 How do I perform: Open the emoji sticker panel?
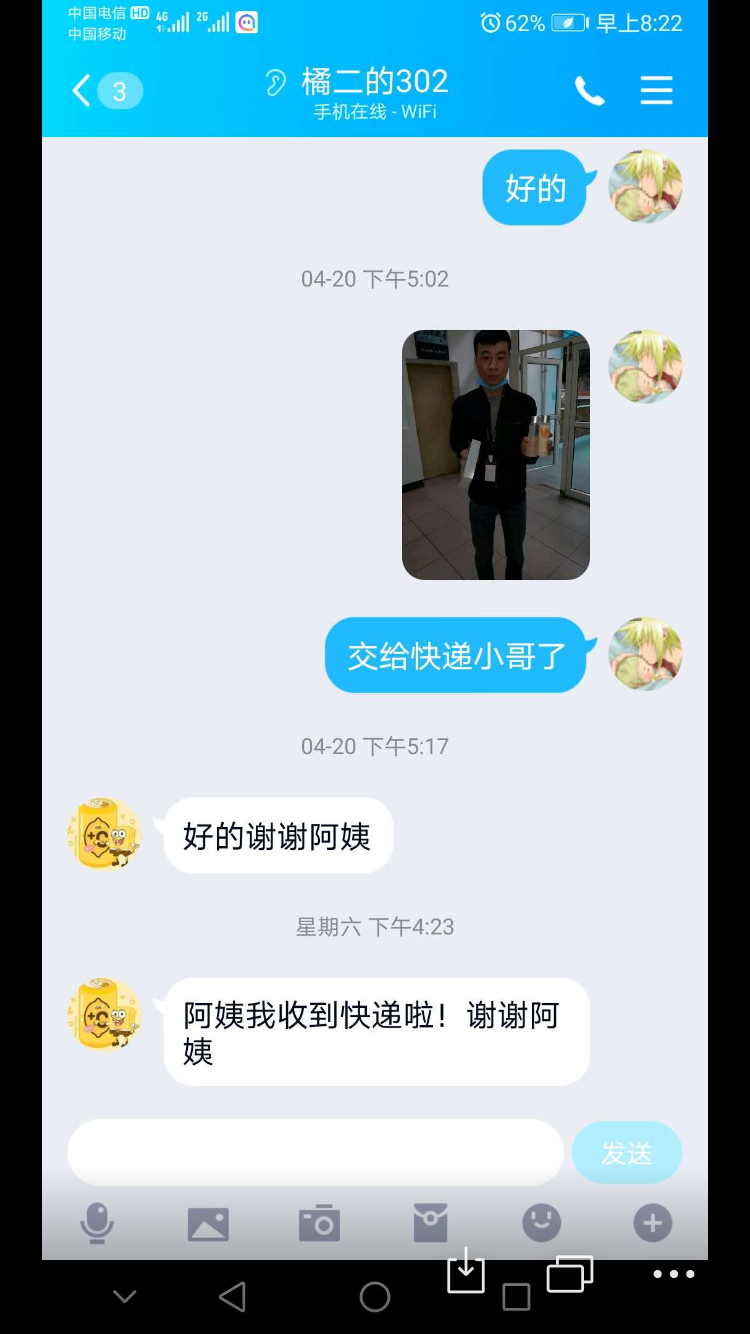pyautogui.click(x=541, y=1223)
